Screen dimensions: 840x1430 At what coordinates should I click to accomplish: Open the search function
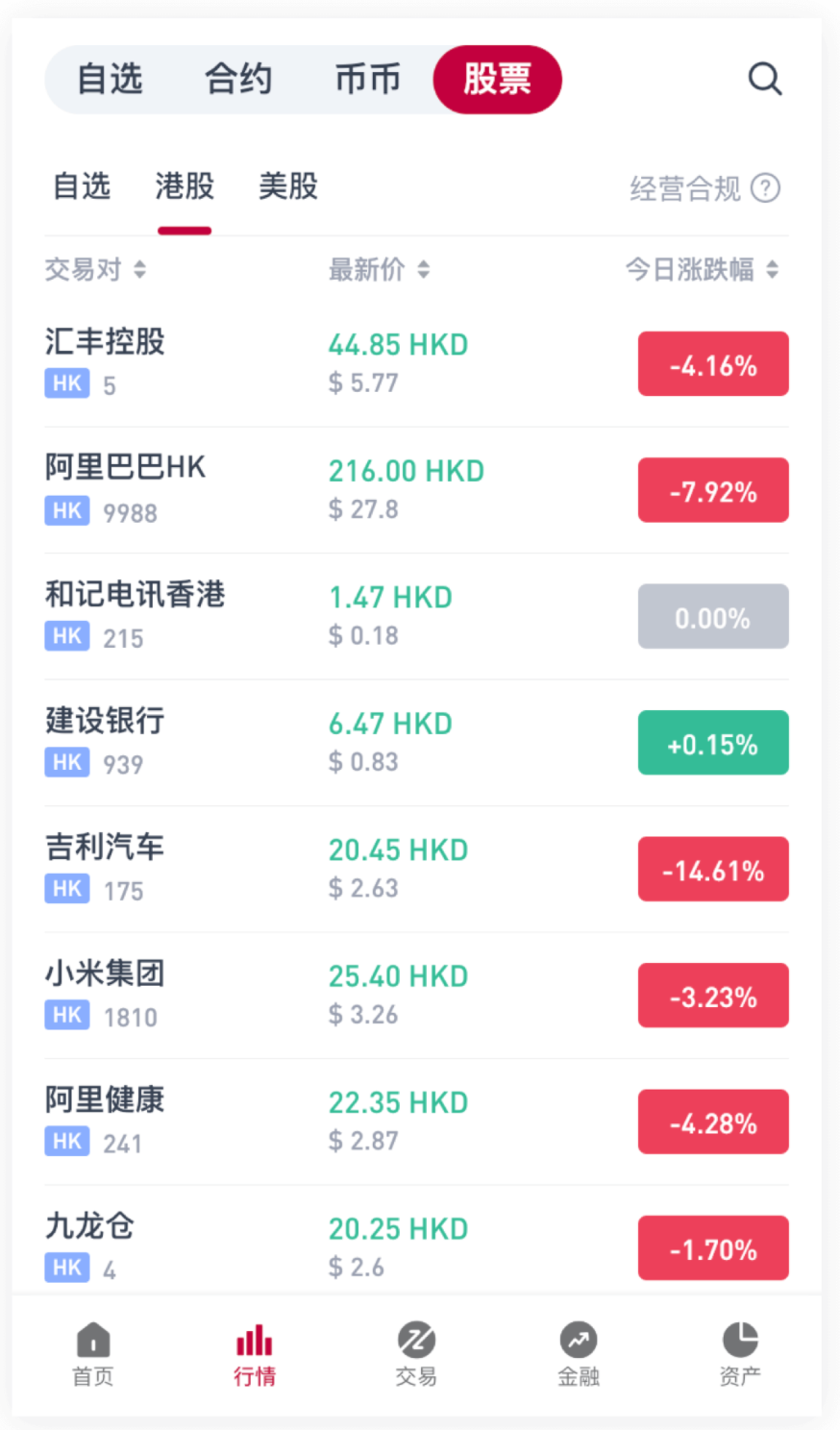[765, 80]
